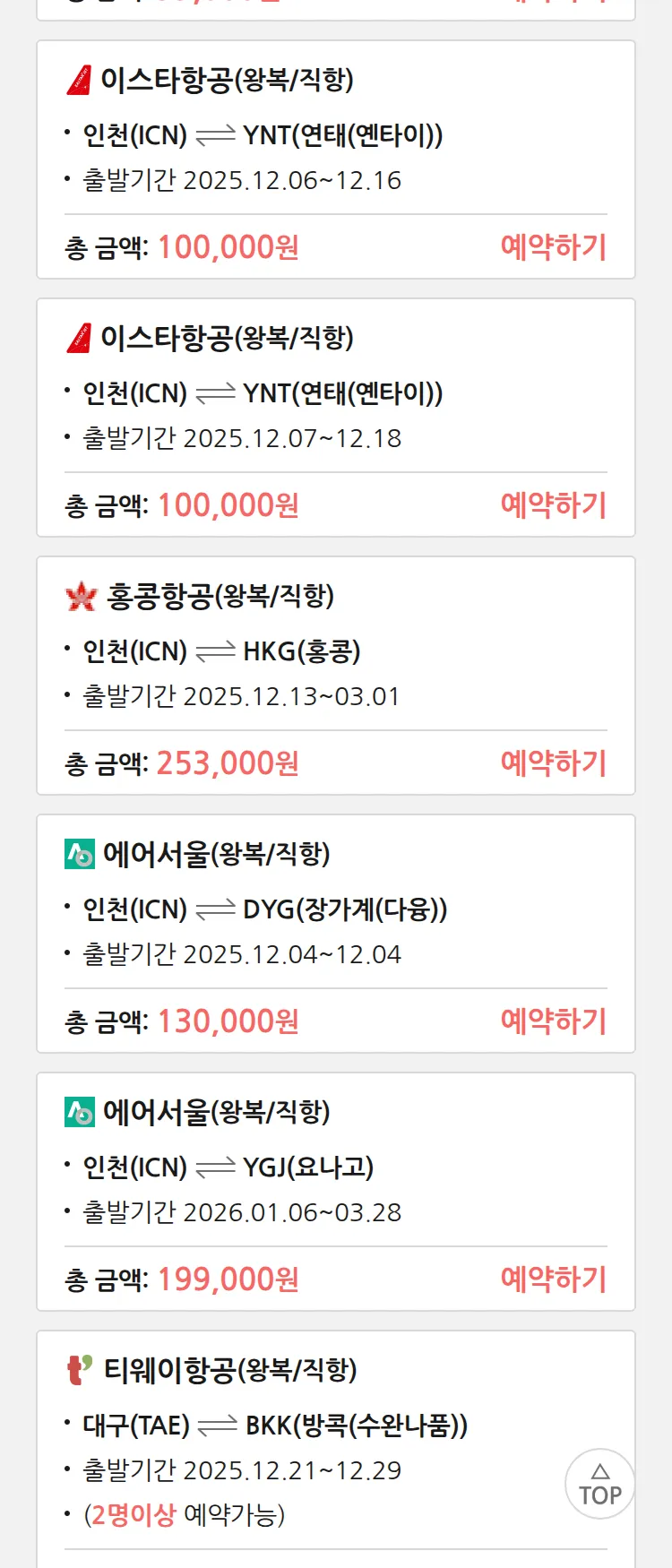
Task: Reserve the Air Seoul Yonago (YGJ) flight
Action: tap(553, 1279)
